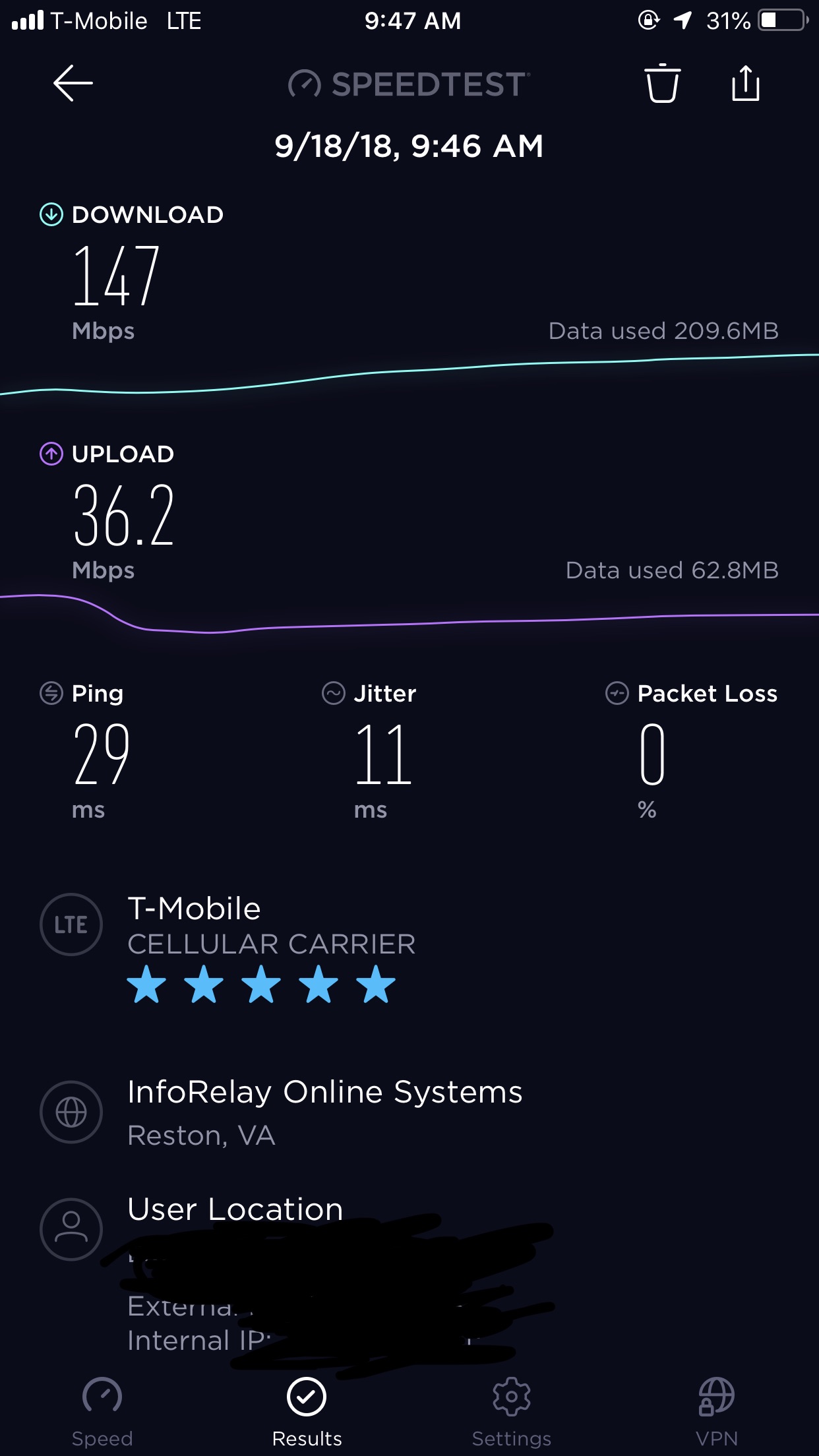Share this speed test result
This screenshot has height=1456, width=819.
point(746,83)
